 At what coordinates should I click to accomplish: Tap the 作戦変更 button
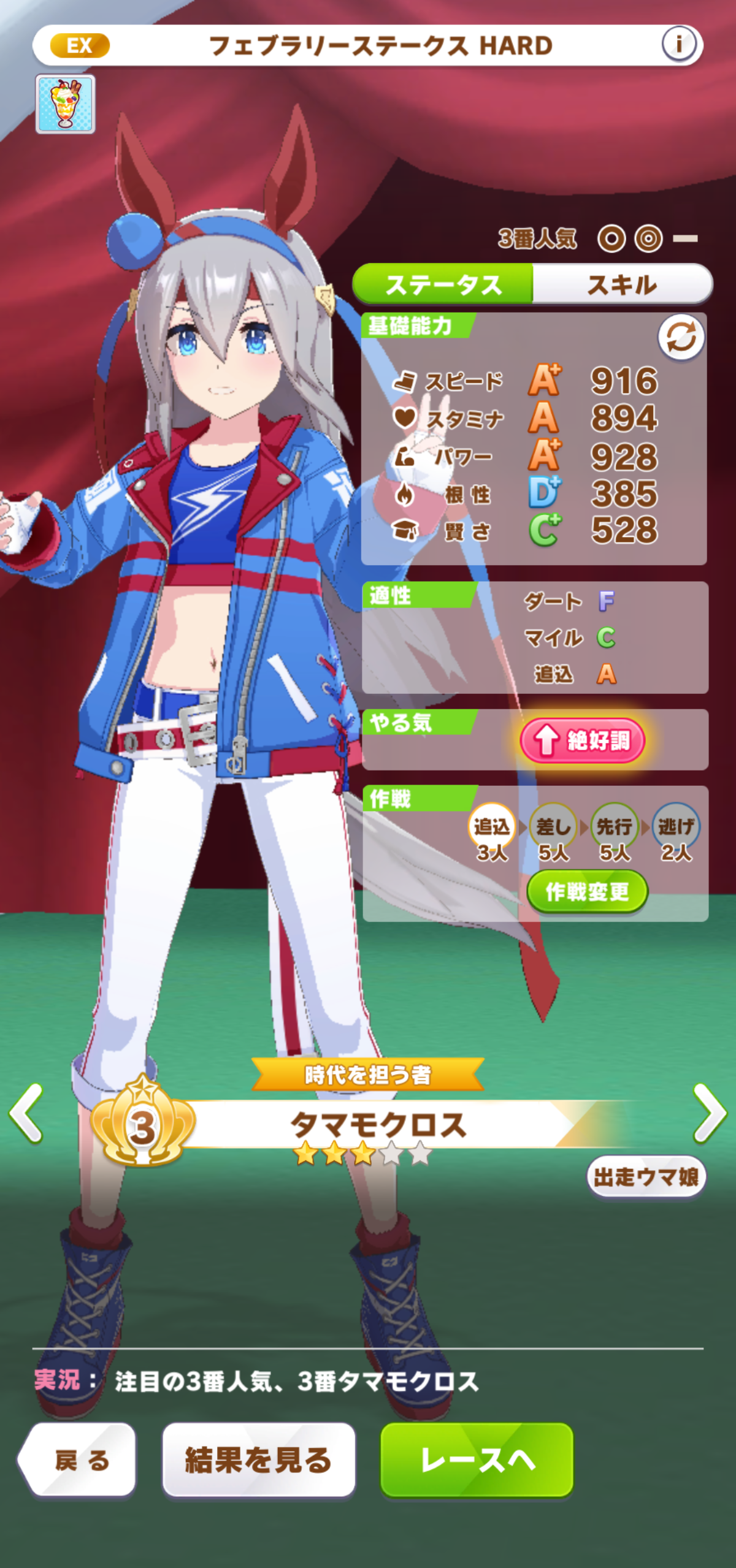(587, 892)
